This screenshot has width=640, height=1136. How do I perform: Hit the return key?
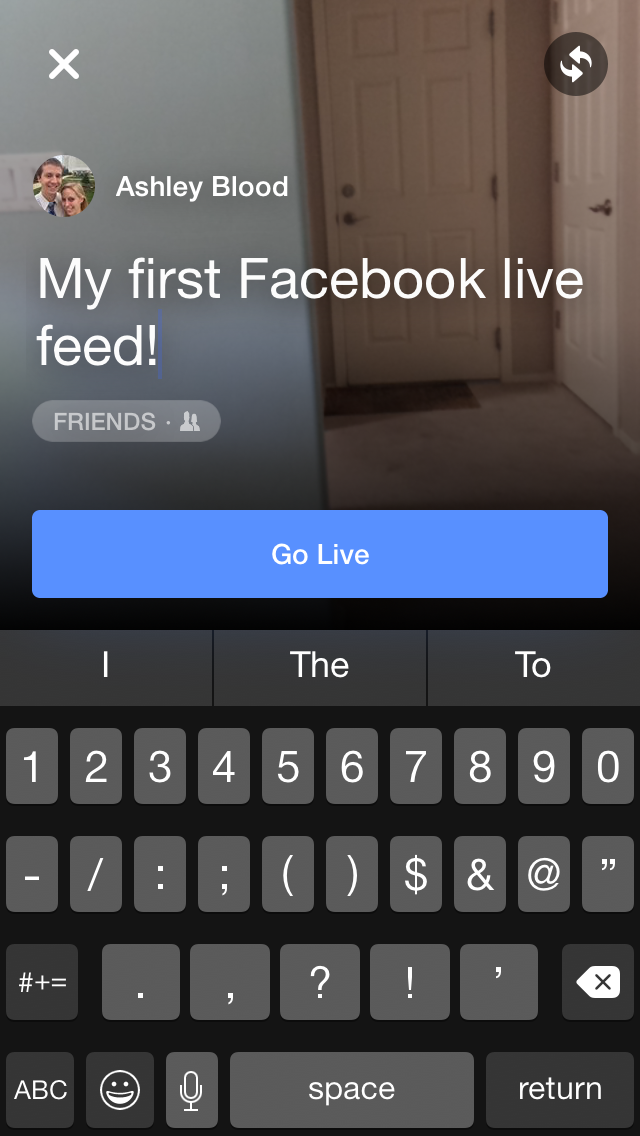560,1089
